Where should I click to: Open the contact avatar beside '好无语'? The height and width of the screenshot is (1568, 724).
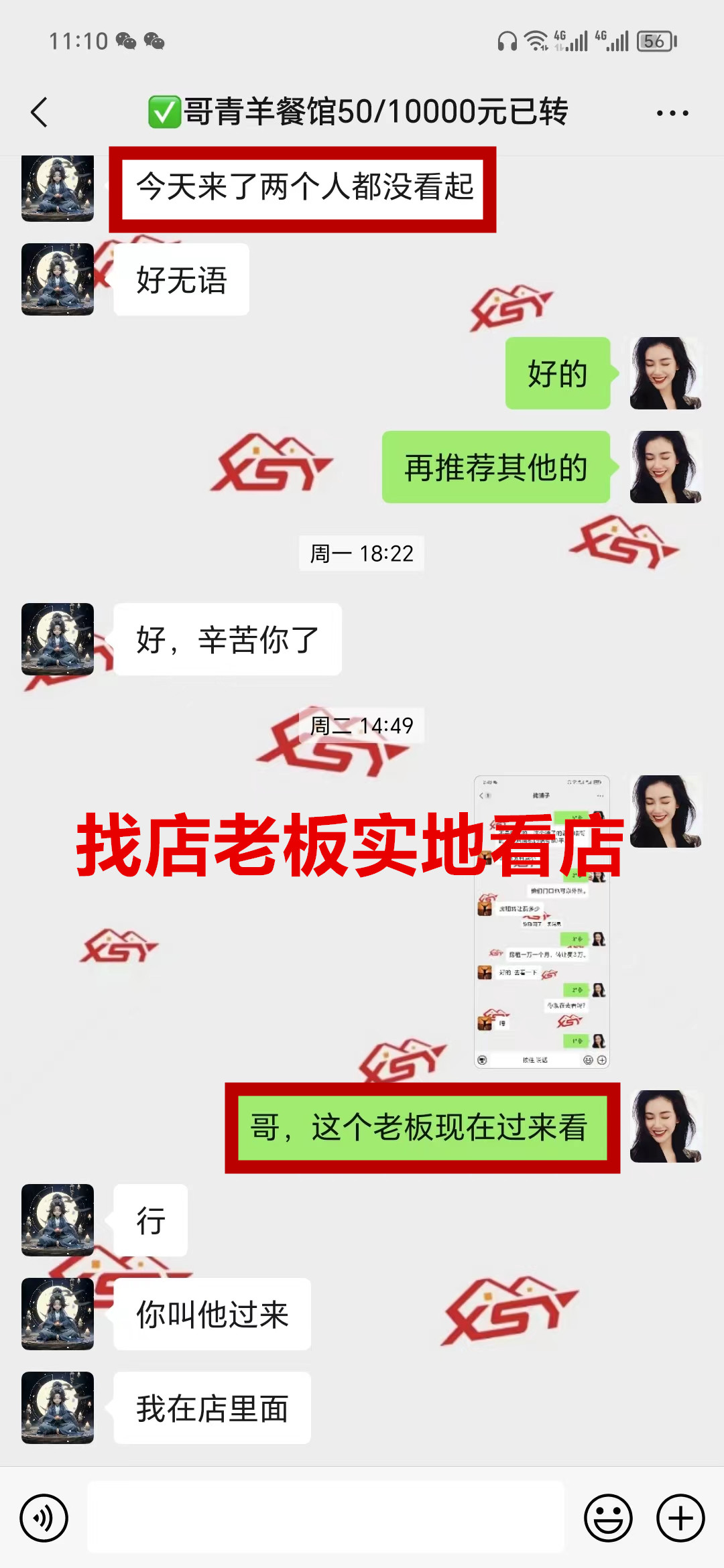click(58, 279)
